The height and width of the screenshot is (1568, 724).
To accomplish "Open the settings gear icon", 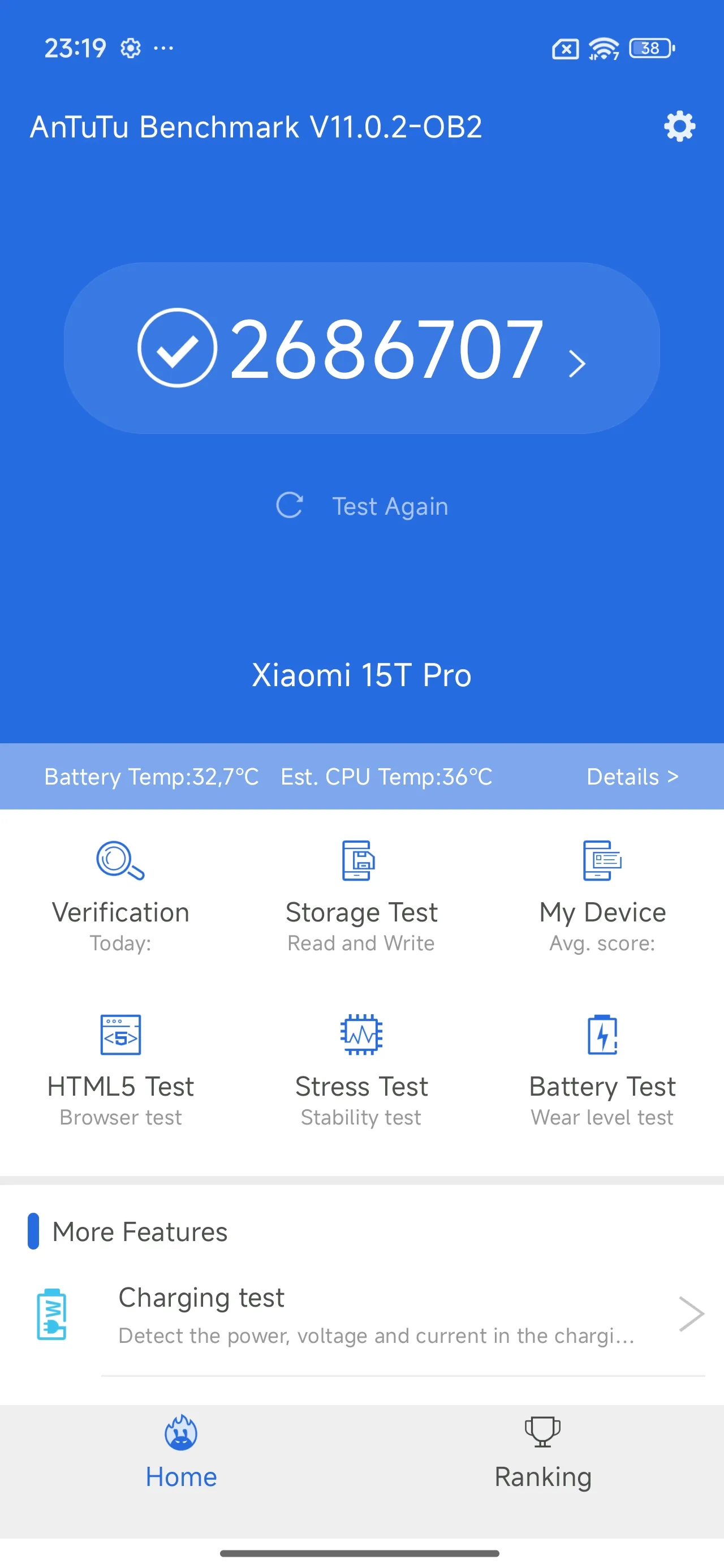I will (x=679, y=127).
